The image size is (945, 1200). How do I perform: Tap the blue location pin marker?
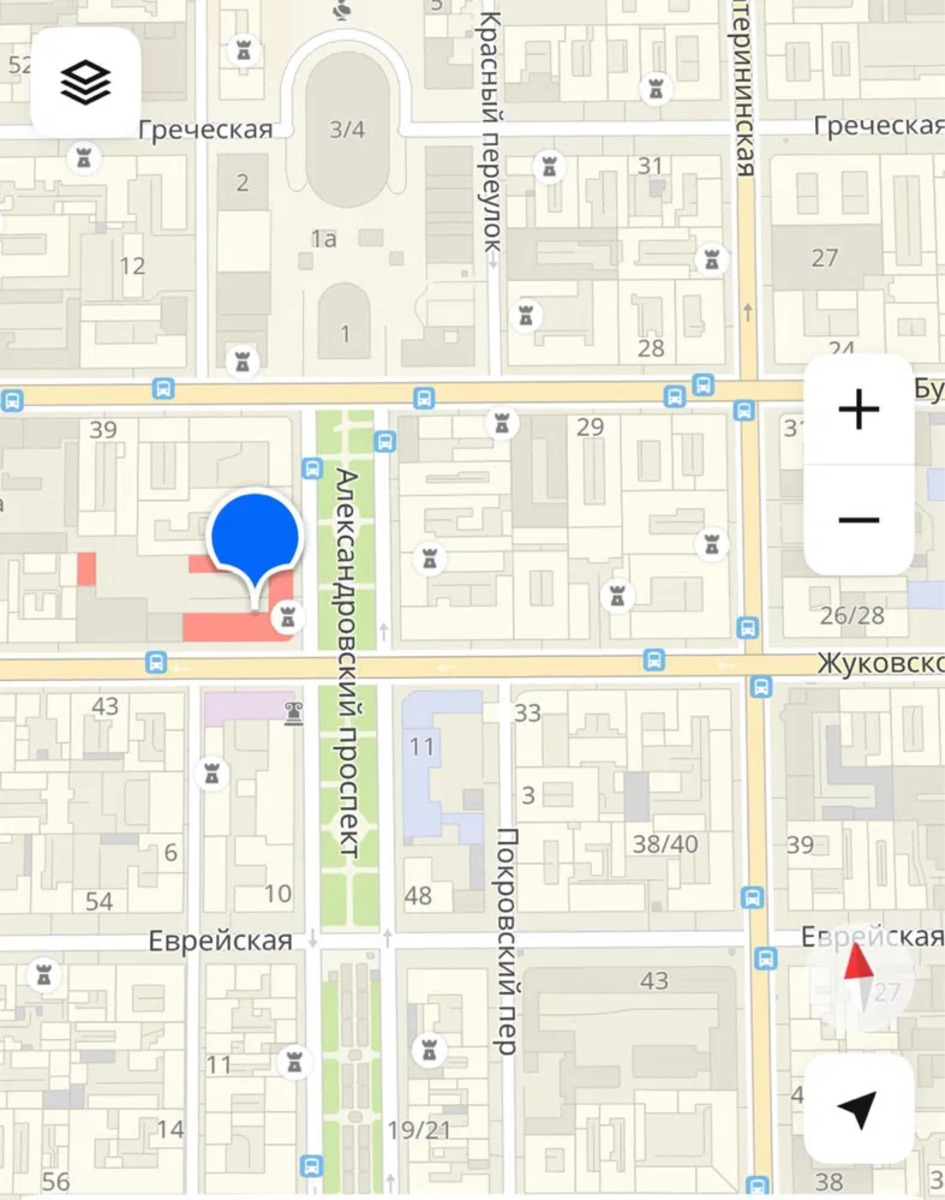(255, 538)
